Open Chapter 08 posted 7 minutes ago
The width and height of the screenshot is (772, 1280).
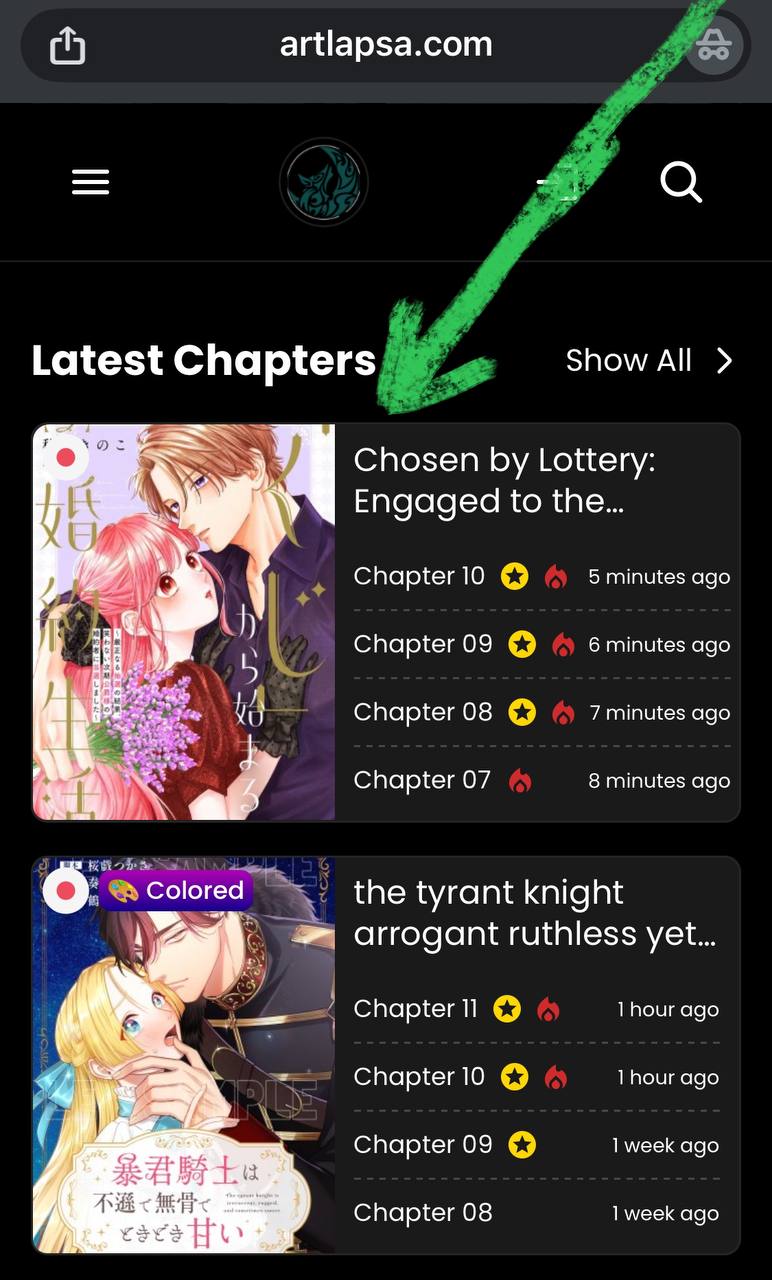point(423,712)
